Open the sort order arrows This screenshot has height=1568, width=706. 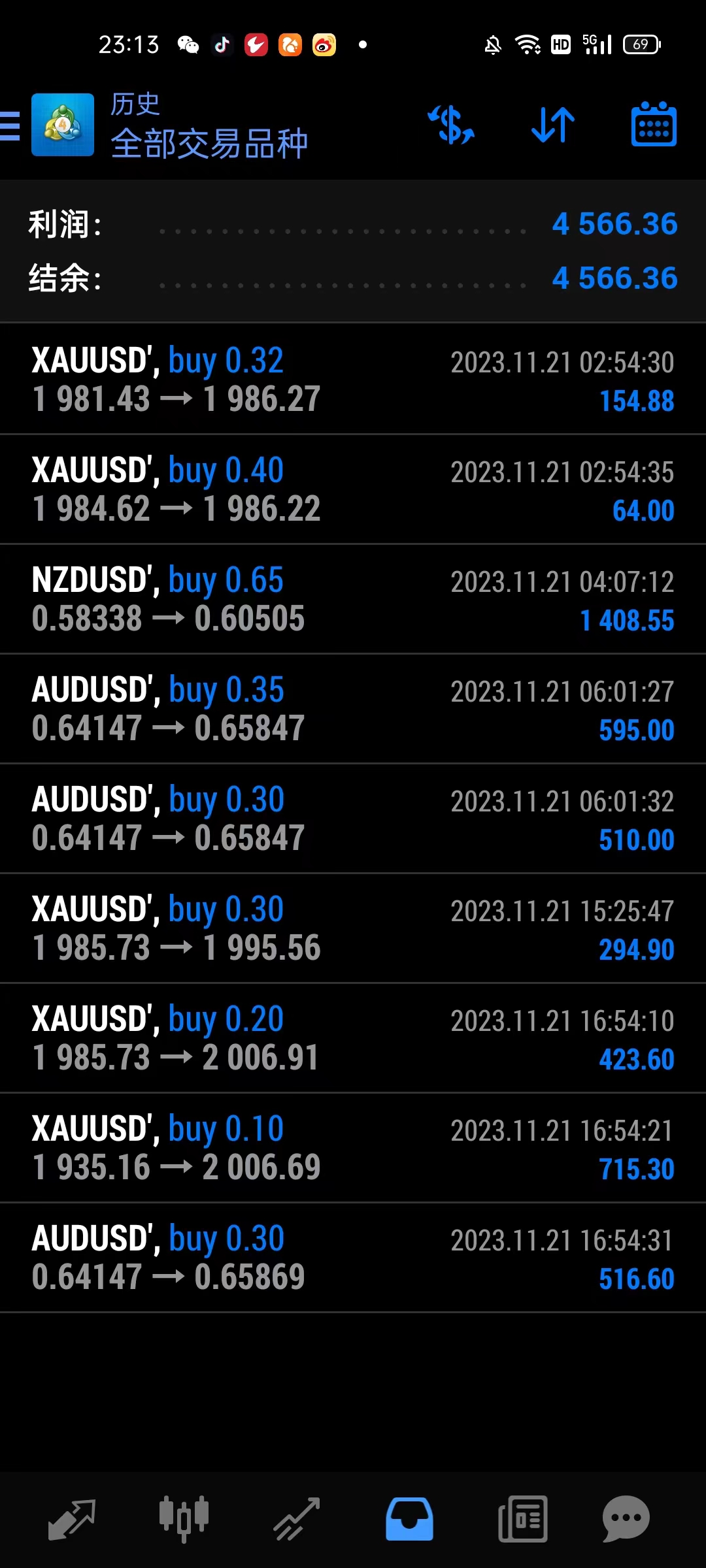pos(553,124)
